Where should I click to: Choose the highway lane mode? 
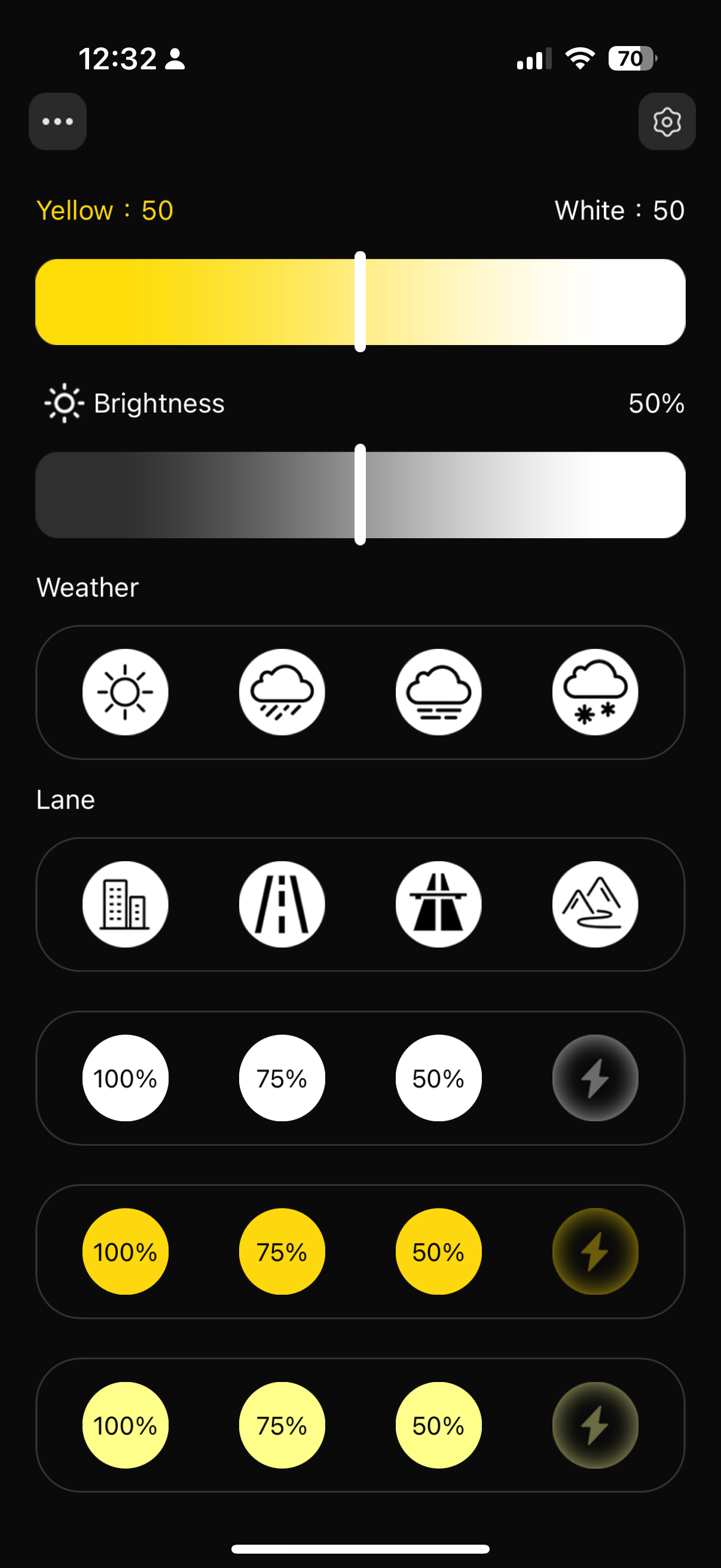438,904
